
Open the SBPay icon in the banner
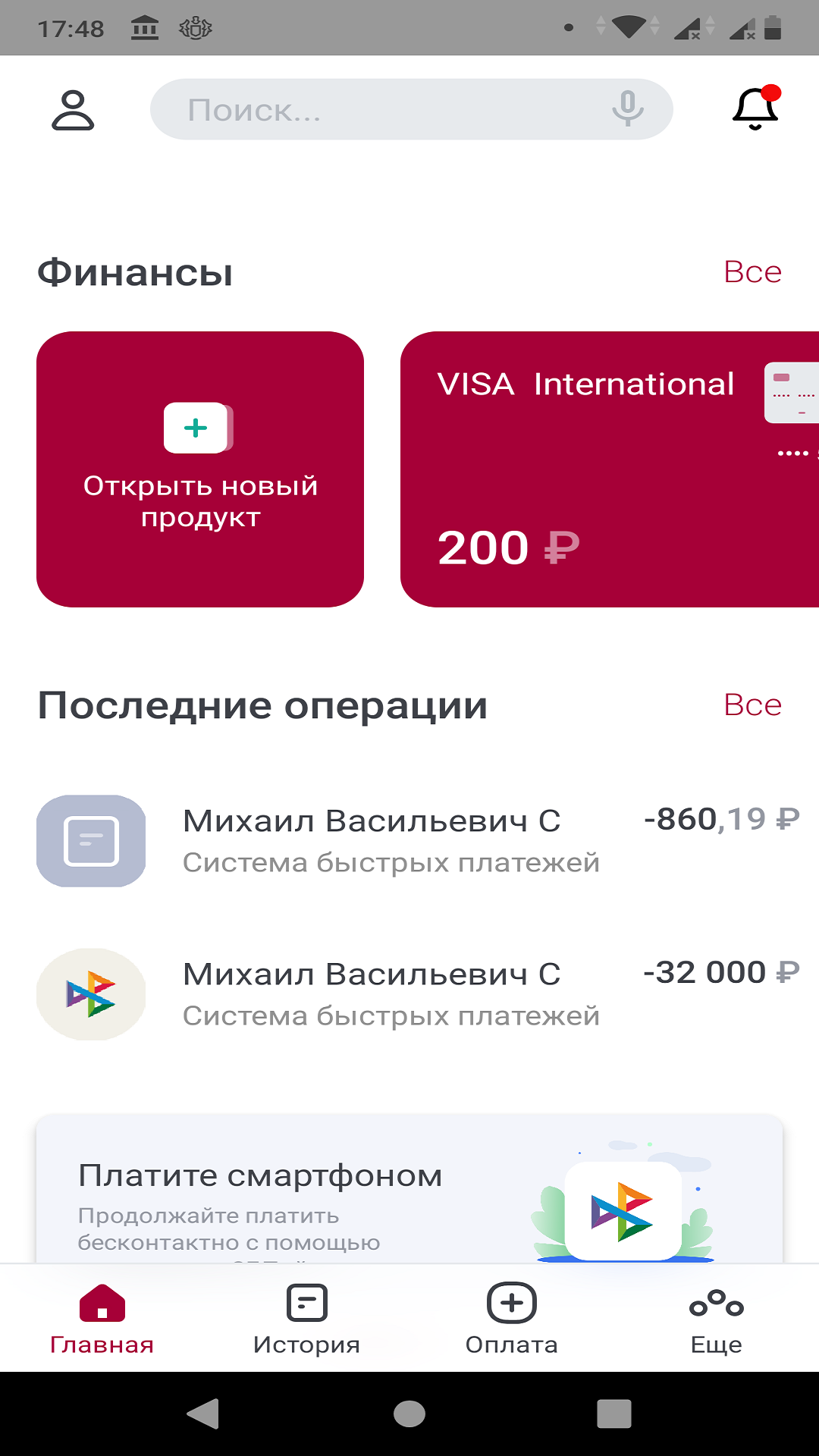coord(623,1211)
